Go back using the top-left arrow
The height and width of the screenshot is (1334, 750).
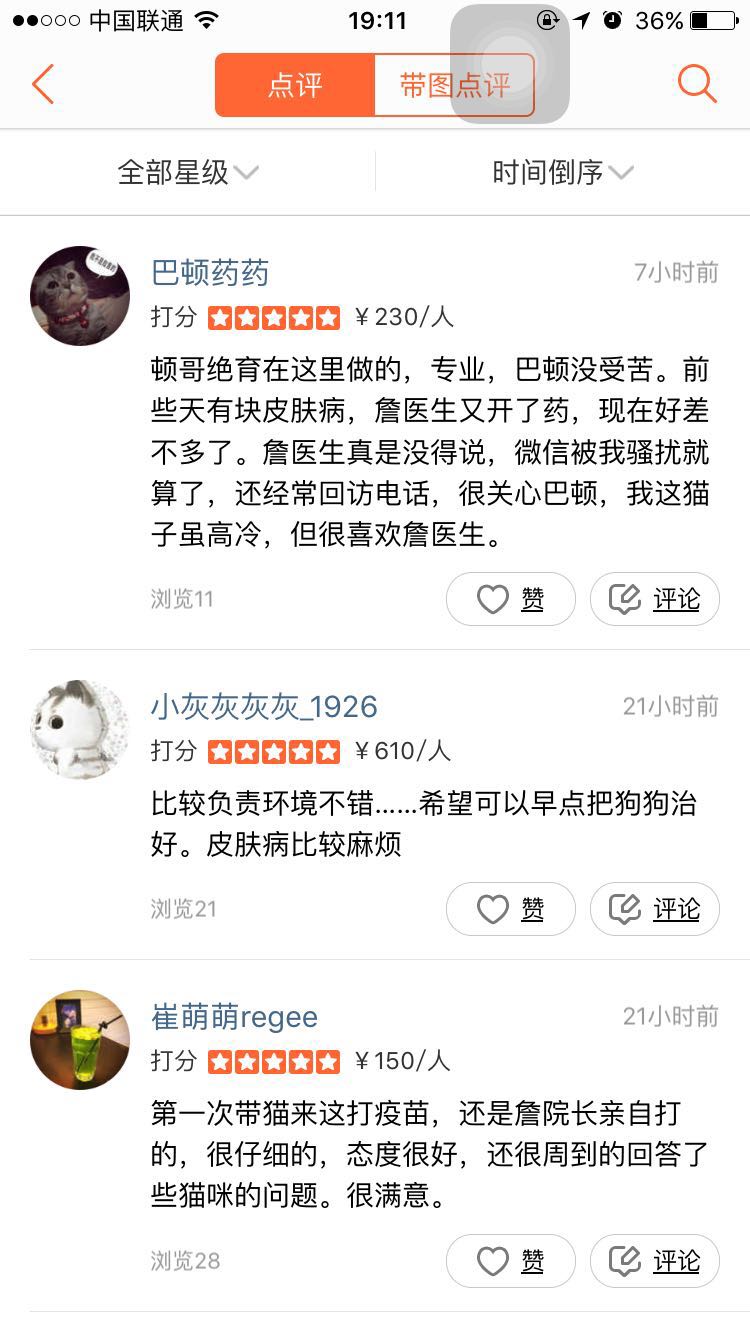click(42, 85)
